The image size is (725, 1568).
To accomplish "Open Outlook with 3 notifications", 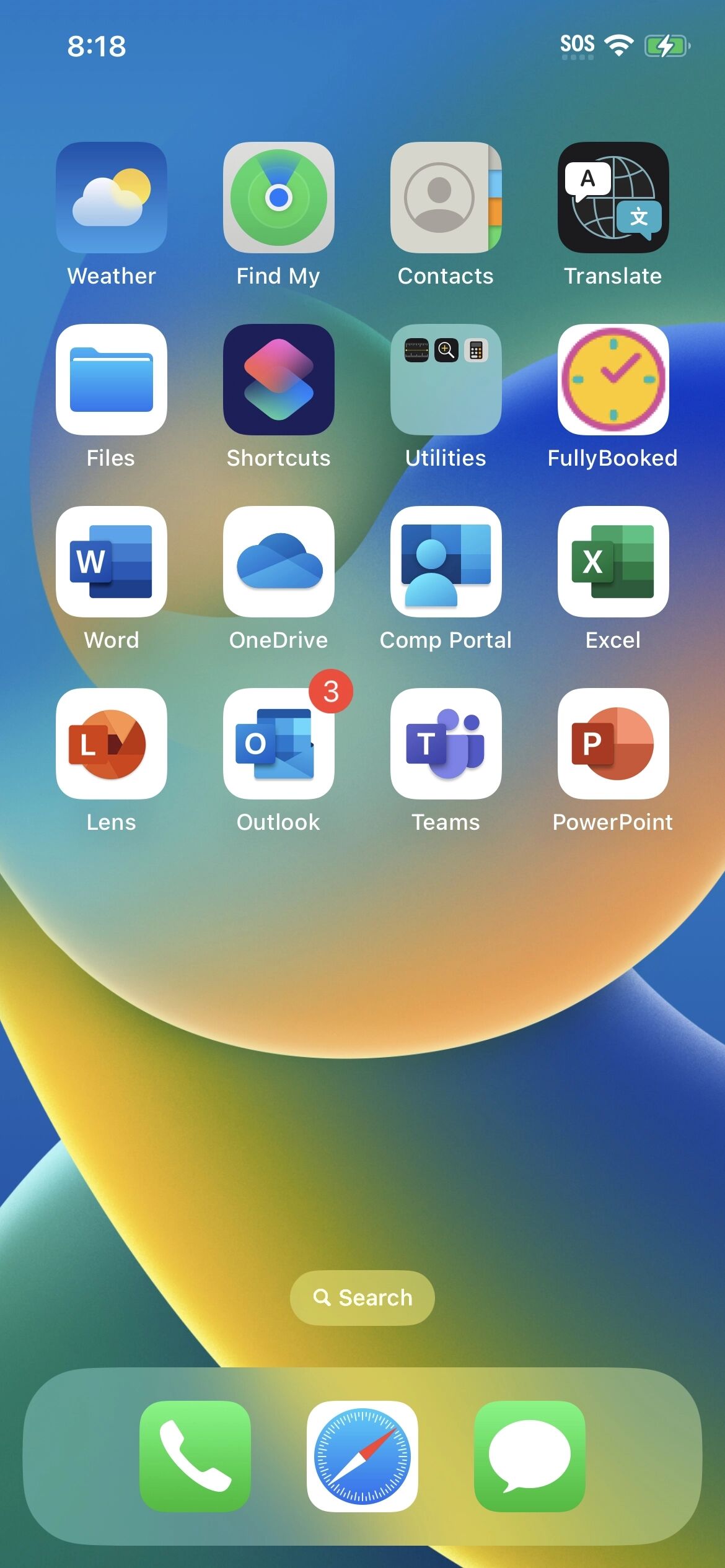I will point(279,744).
